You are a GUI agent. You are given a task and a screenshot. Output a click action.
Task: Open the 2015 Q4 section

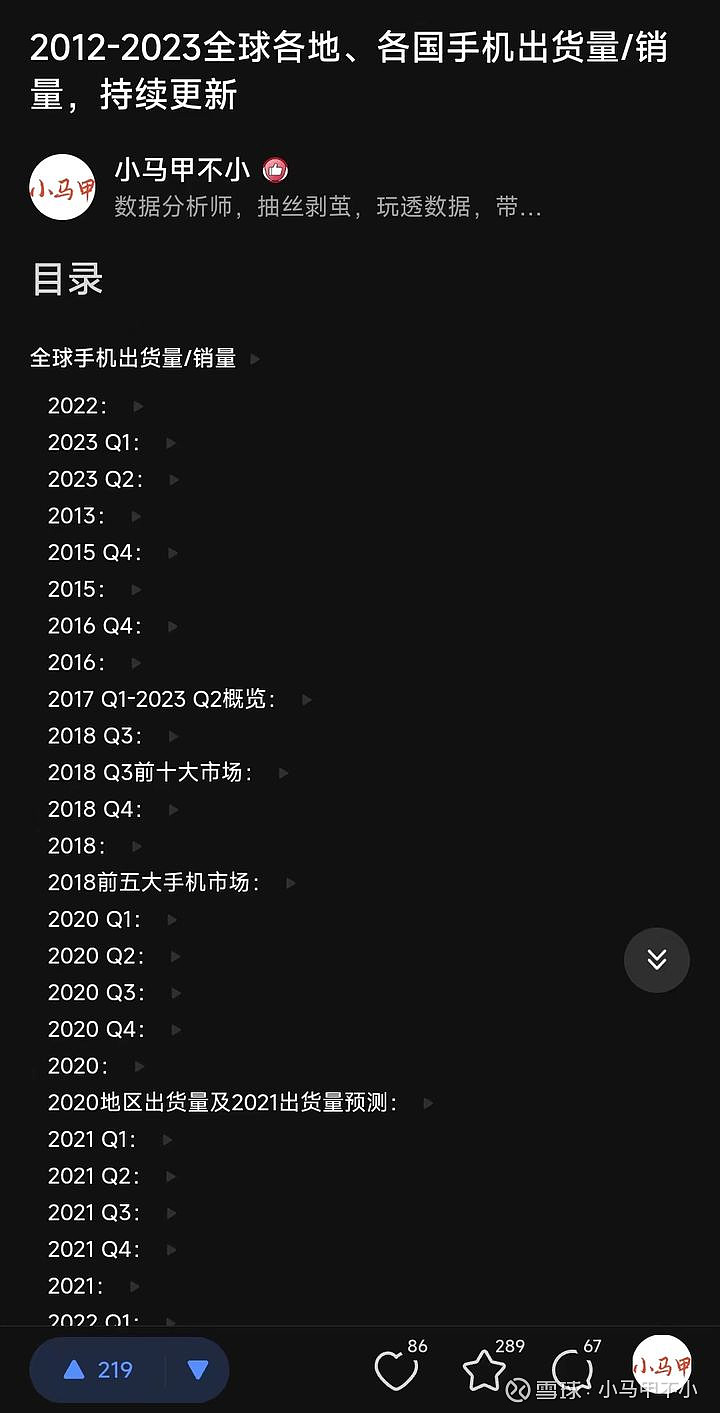click(95, 552)
